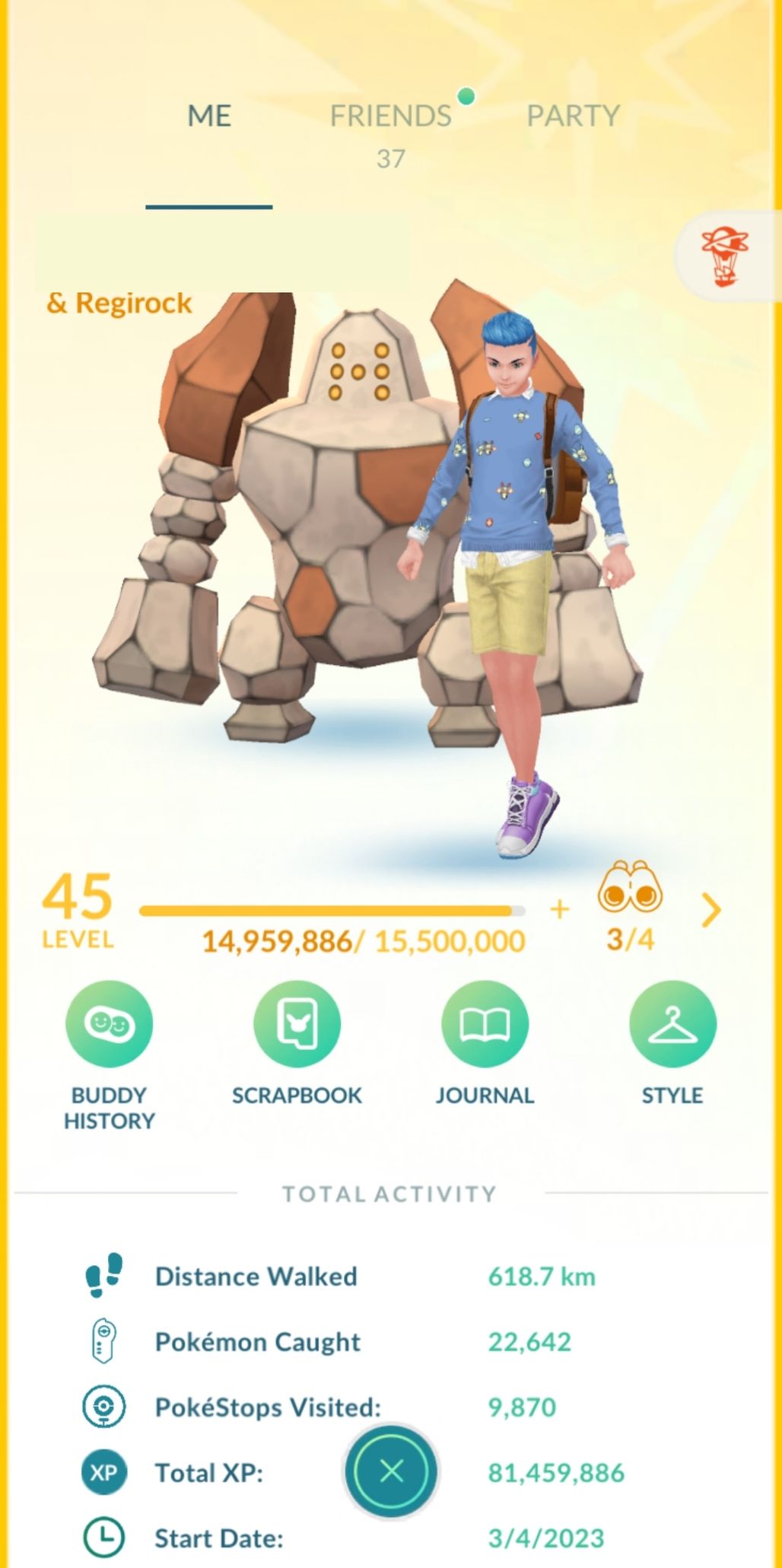
Task: Open Style to customize avatar
Action: (672, 1025)
